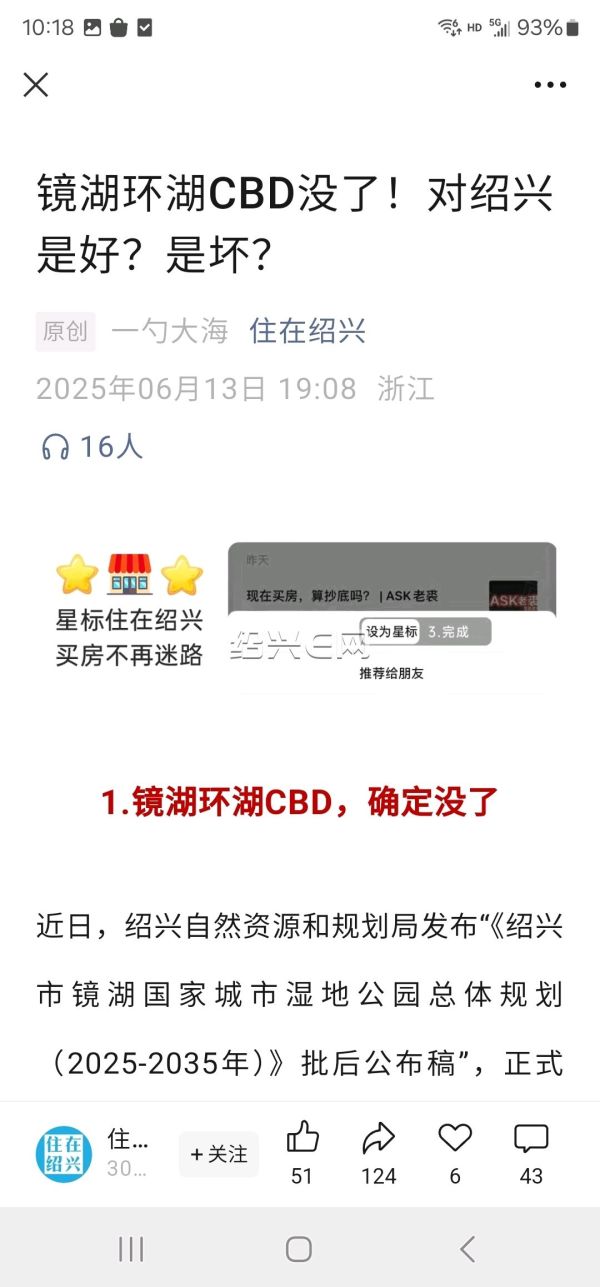
Task: Share the article using the arrow icon
Action: 379,1138
